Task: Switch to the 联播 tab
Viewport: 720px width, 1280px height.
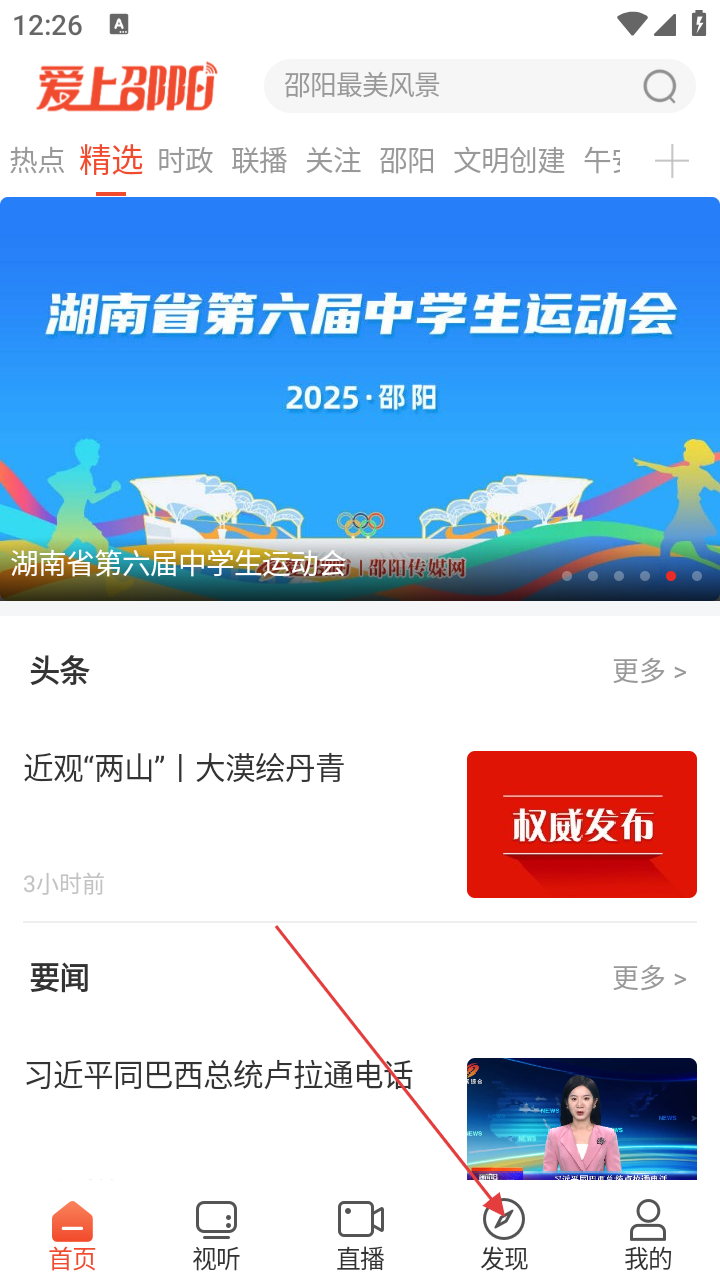Action: (x=259, y=160)
